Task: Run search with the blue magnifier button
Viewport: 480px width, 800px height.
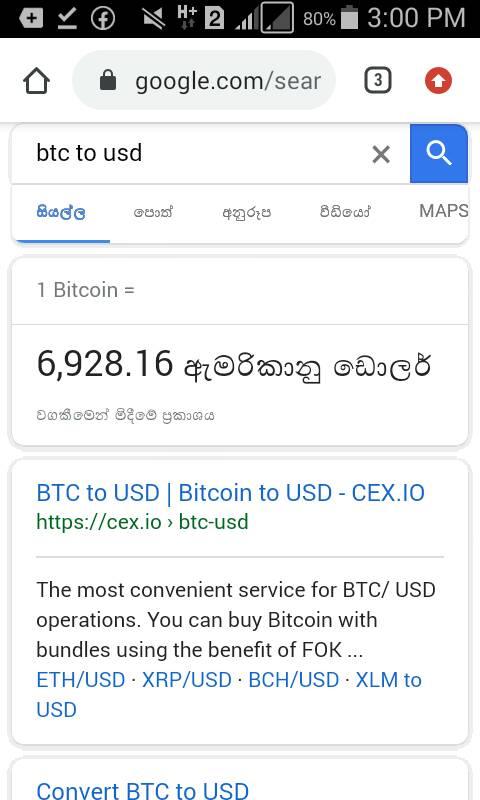Action: (439, 153)
